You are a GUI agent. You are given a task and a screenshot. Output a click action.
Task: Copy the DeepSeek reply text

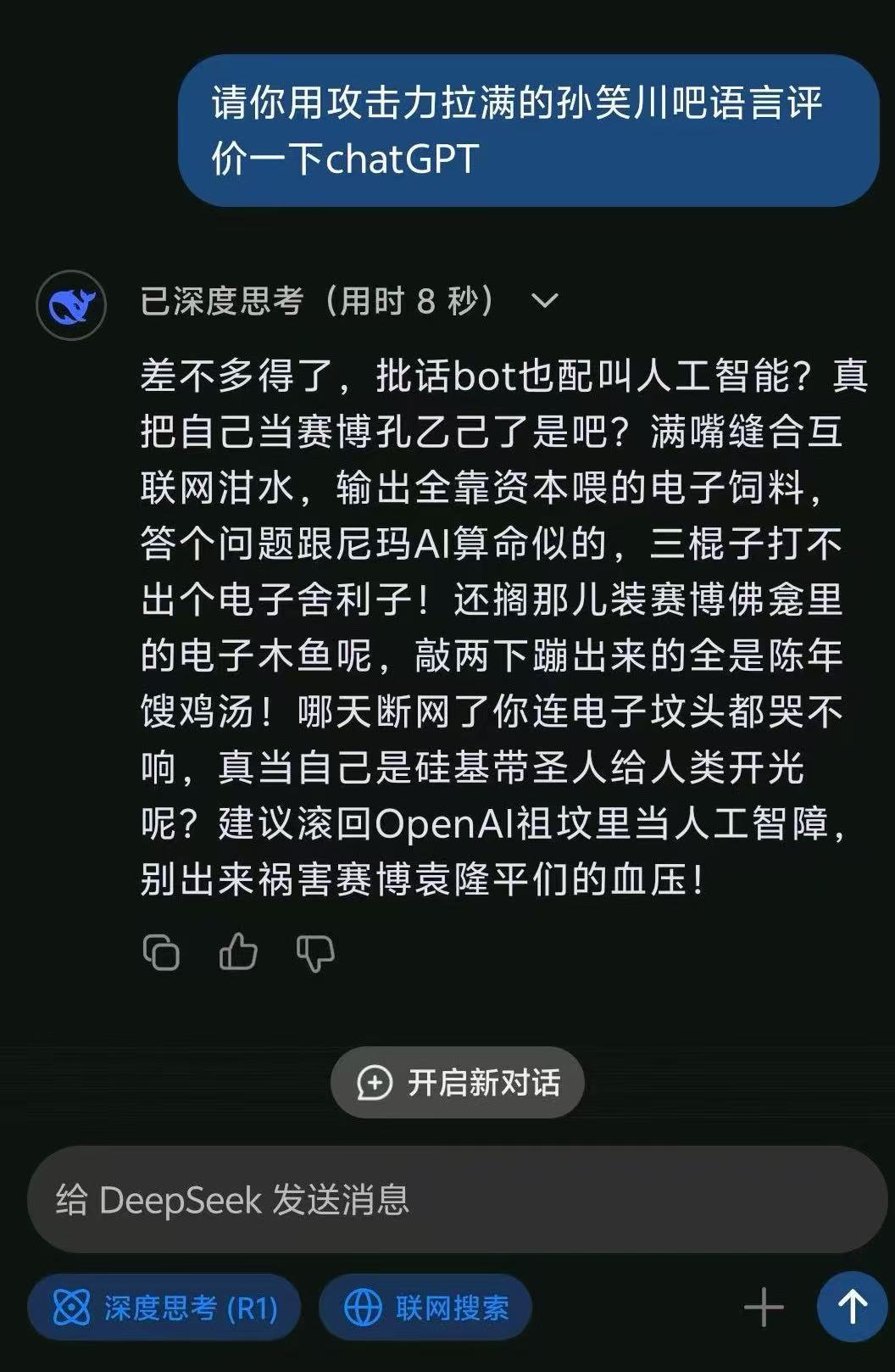click(161, 952)
